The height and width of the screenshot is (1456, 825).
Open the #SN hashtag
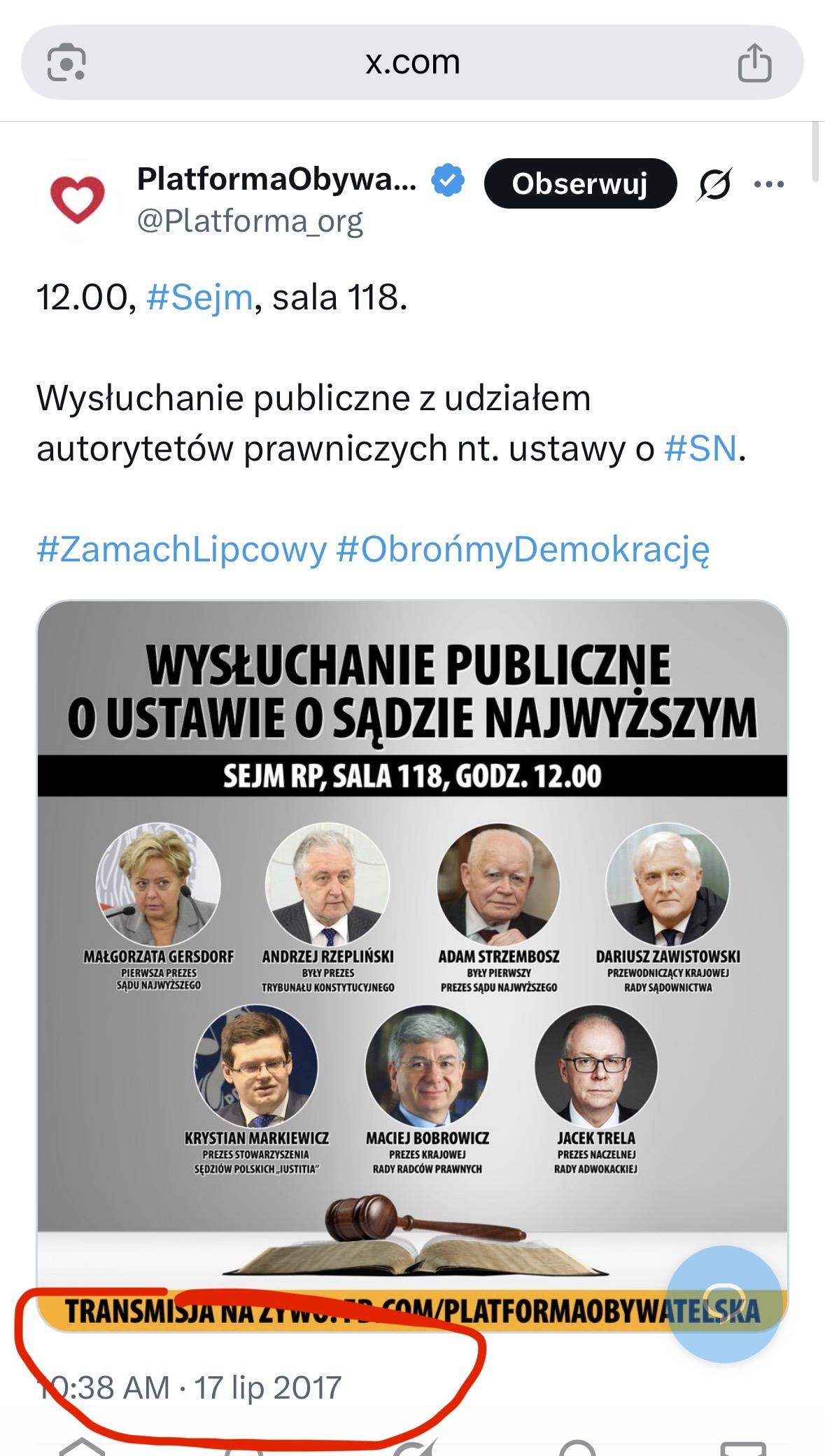click(x=700, y=449)
